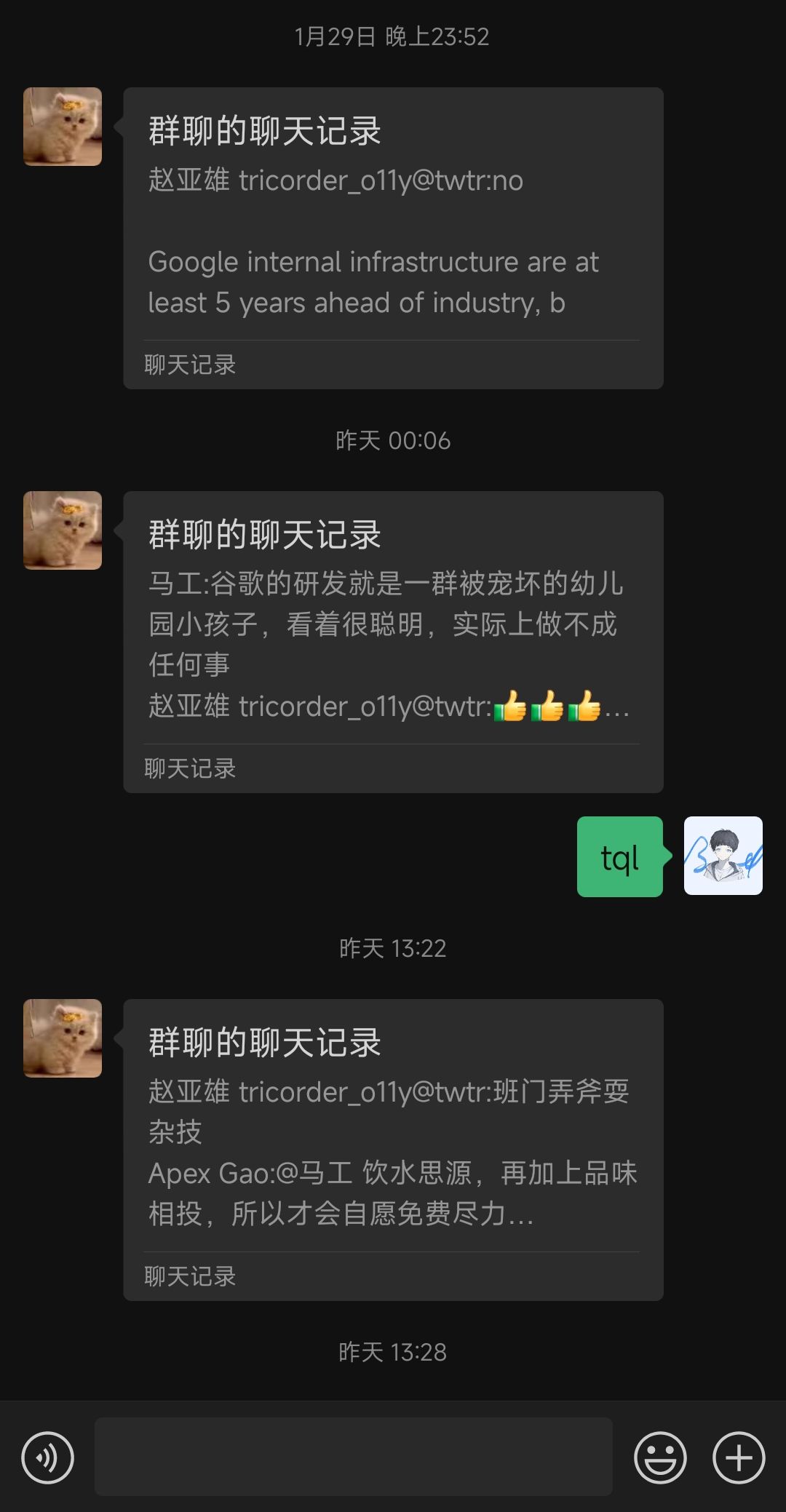The height and width of the screenshot is (1512, 786).
Task: Open chat record starting with 马工:谷歌的研发
Action: [x=393, y=642]
